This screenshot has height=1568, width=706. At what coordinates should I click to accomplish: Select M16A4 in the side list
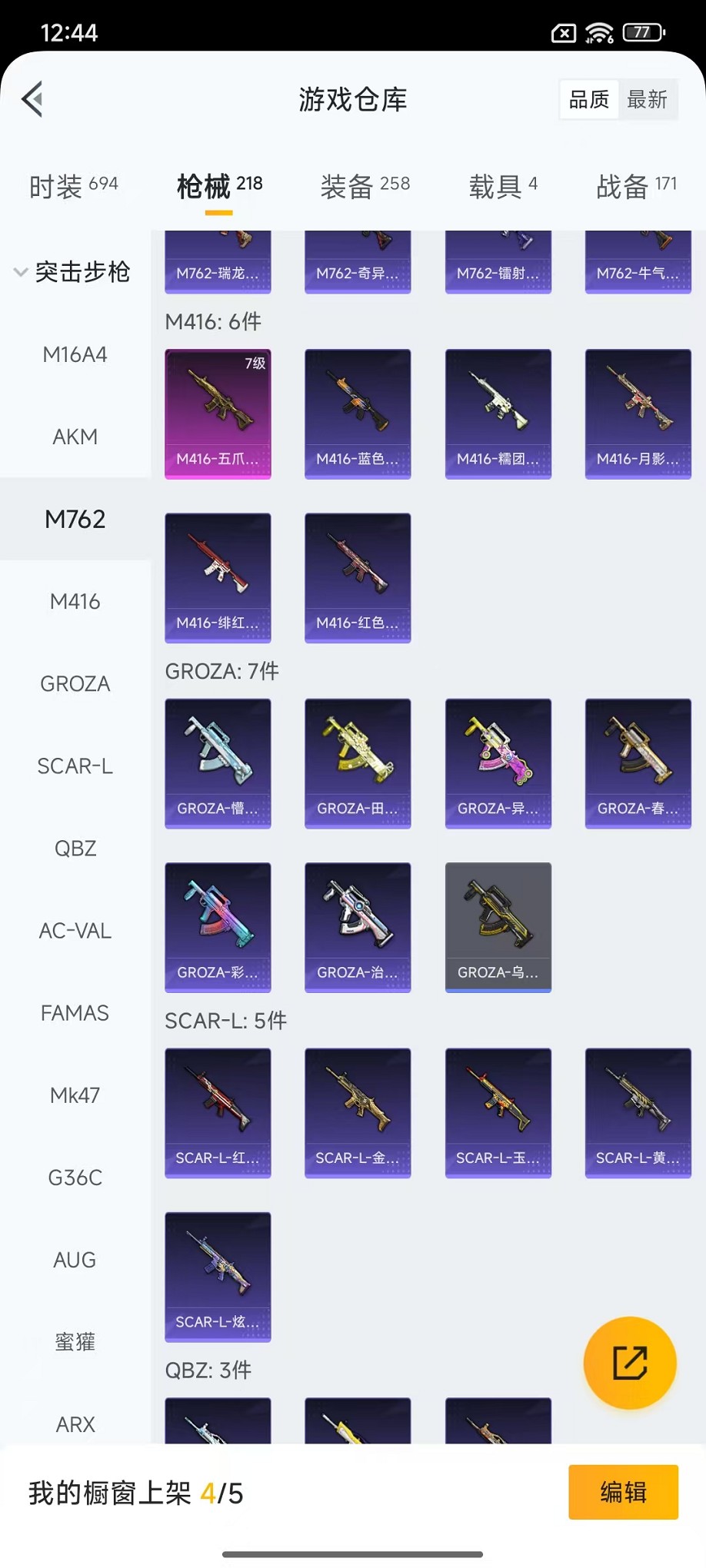(75, 354)
